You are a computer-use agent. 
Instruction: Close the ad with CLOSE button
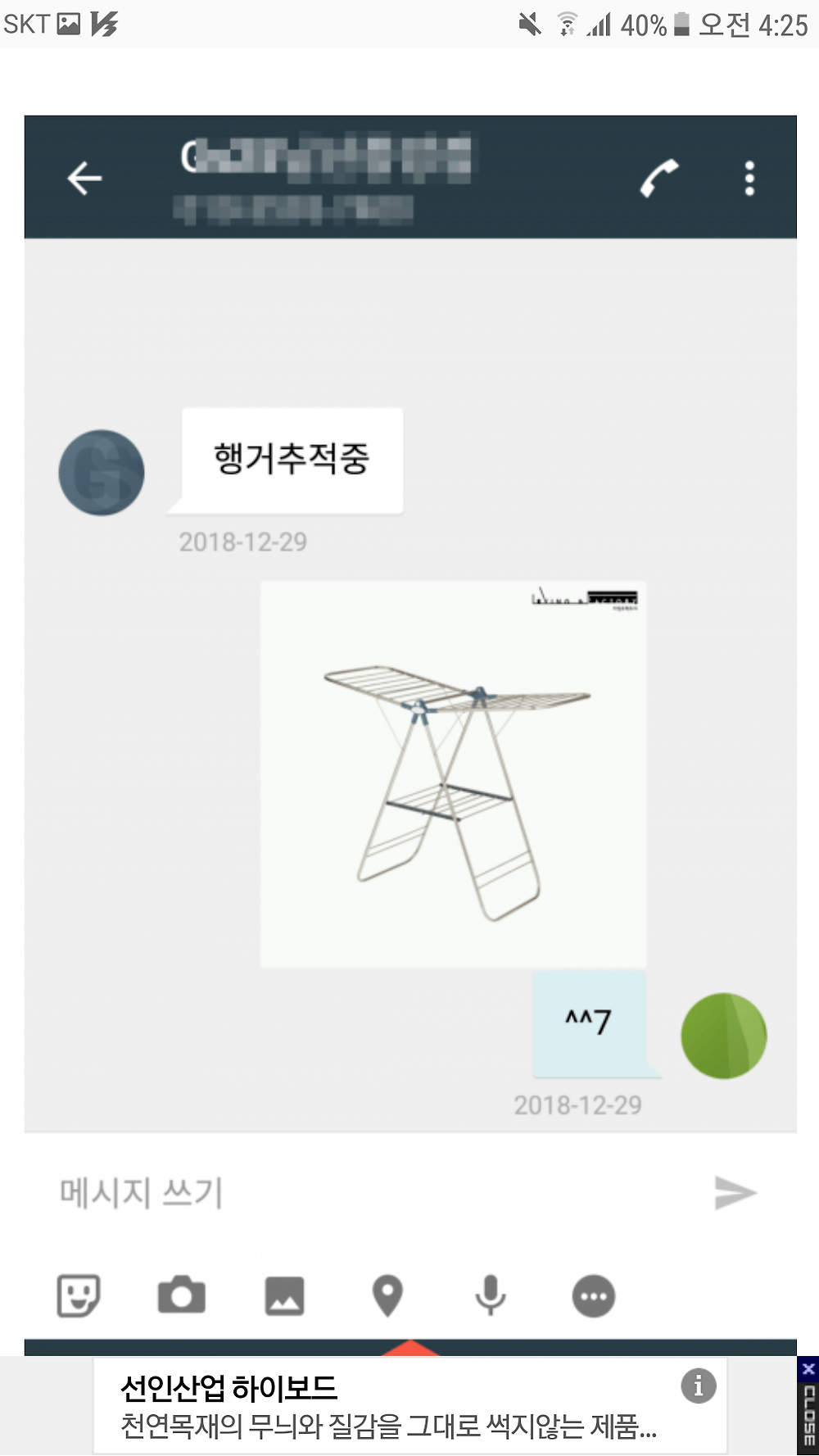[808, 1406]
